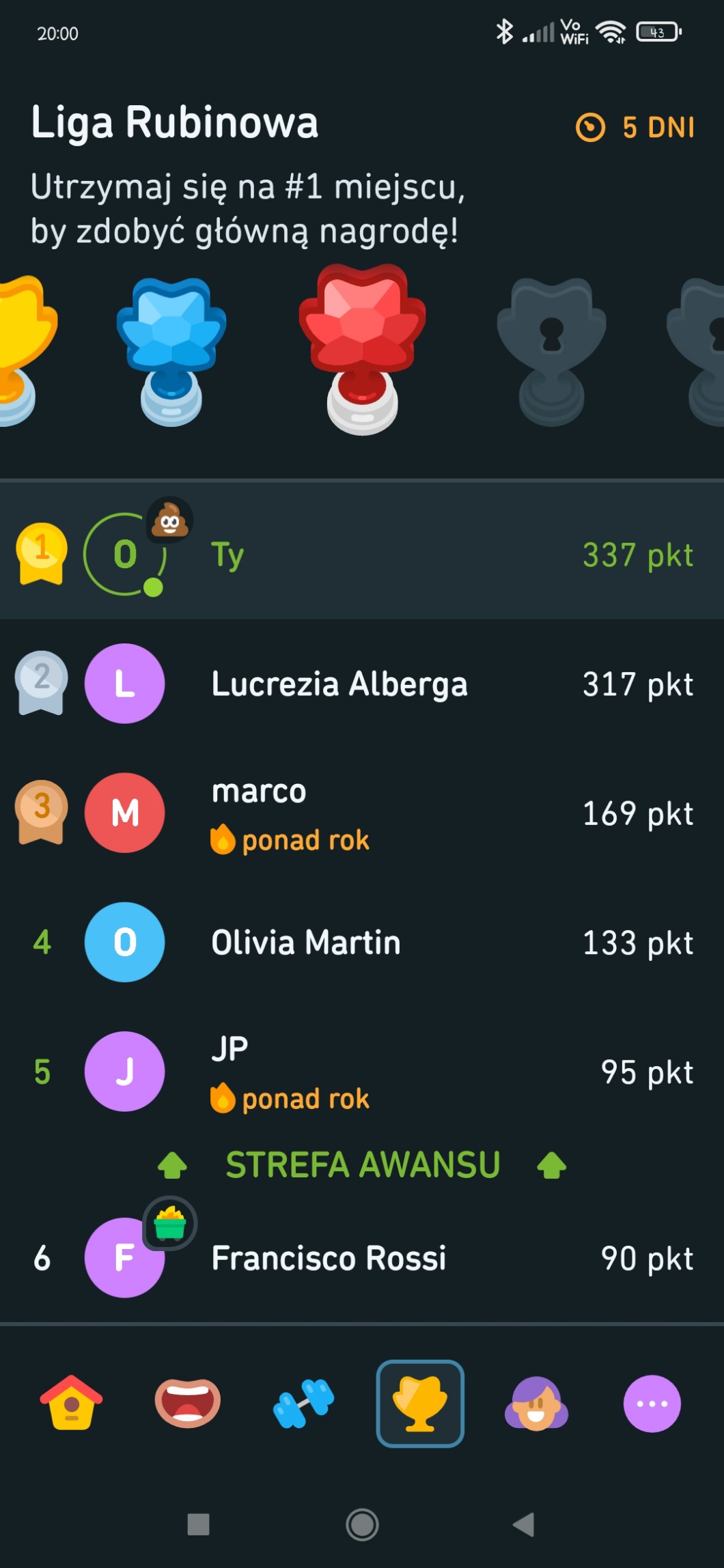Open the profile avatar tab
Image resolution: width=724 pixels, height=1568 pixels.
pos(536,1403)
